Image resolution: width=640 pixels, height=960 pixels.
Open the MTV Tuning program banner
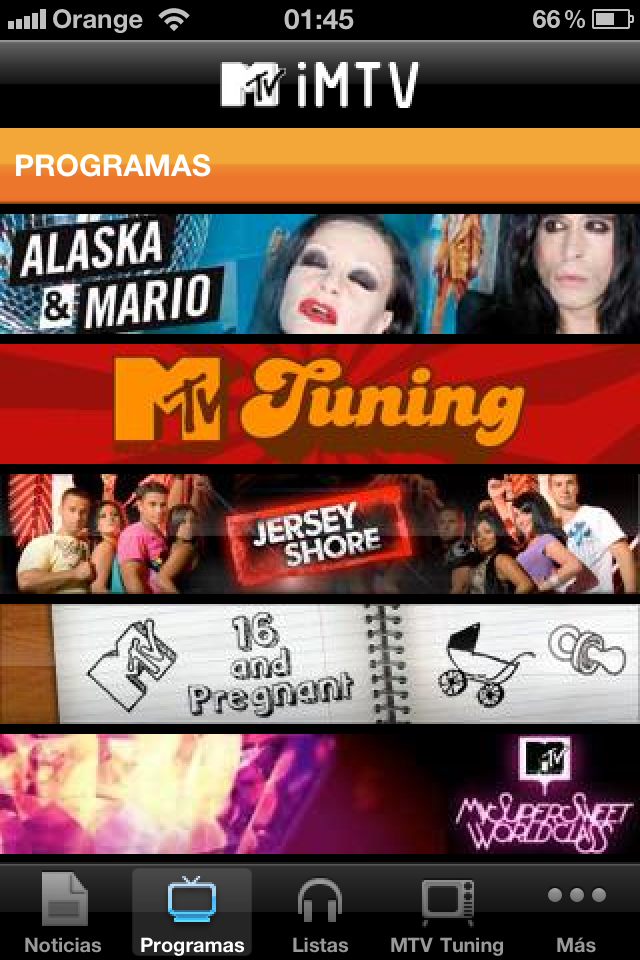click(x=320, y=403)
